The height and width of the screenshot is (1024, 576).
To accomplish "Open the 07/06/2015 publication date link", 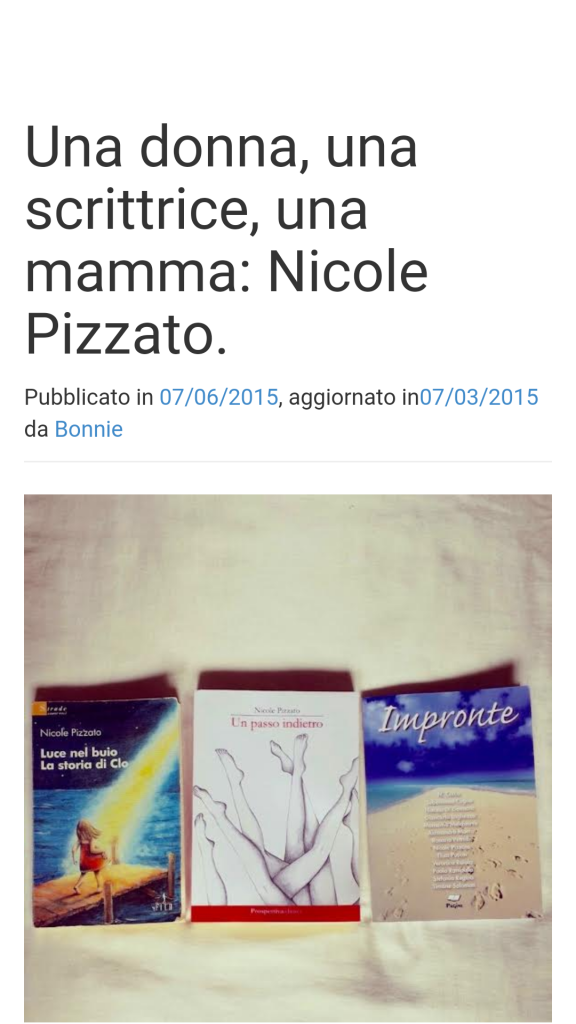I will pyautogui.click(x=219, y=397).
